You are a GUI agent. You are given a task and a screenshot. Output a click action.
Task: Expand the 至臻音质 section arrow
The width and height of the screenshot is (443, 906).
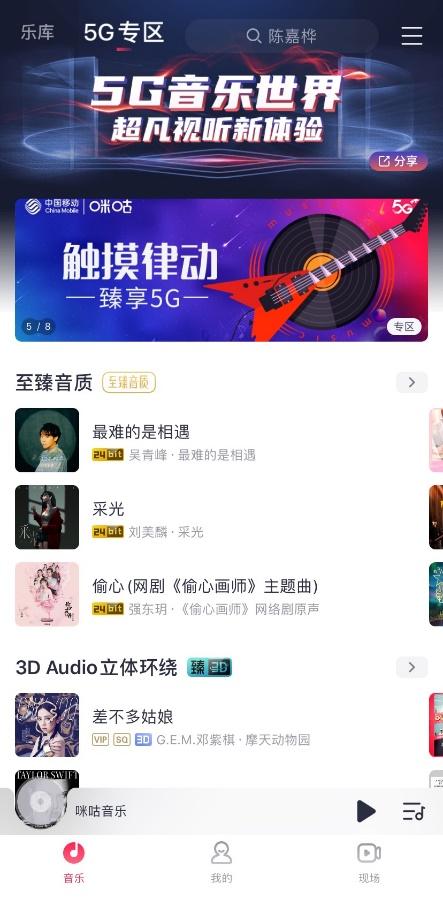(x=412, y=383)
